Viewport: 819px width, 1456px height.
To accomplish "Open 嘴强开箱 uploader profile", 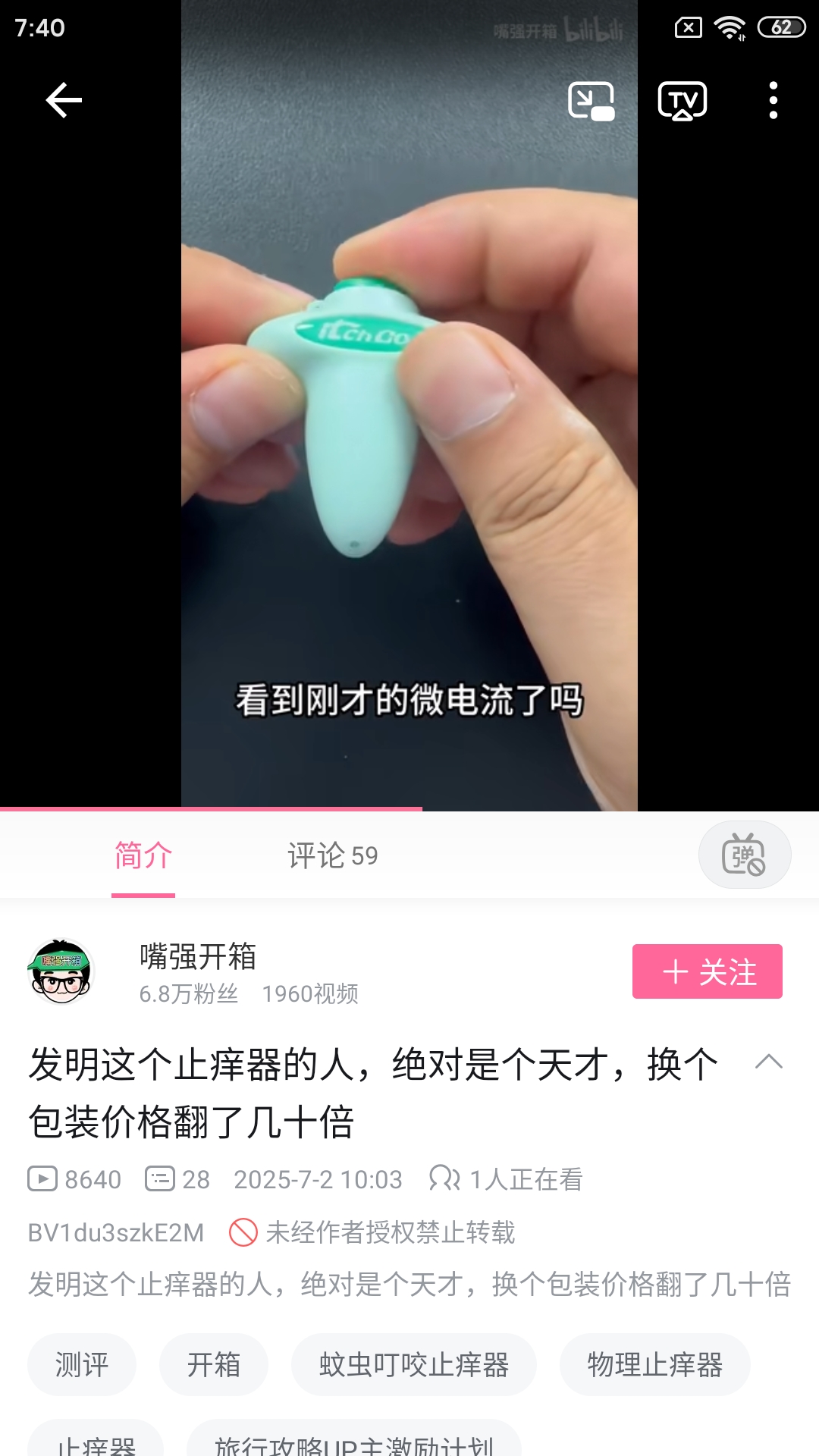I will point(197,957).
